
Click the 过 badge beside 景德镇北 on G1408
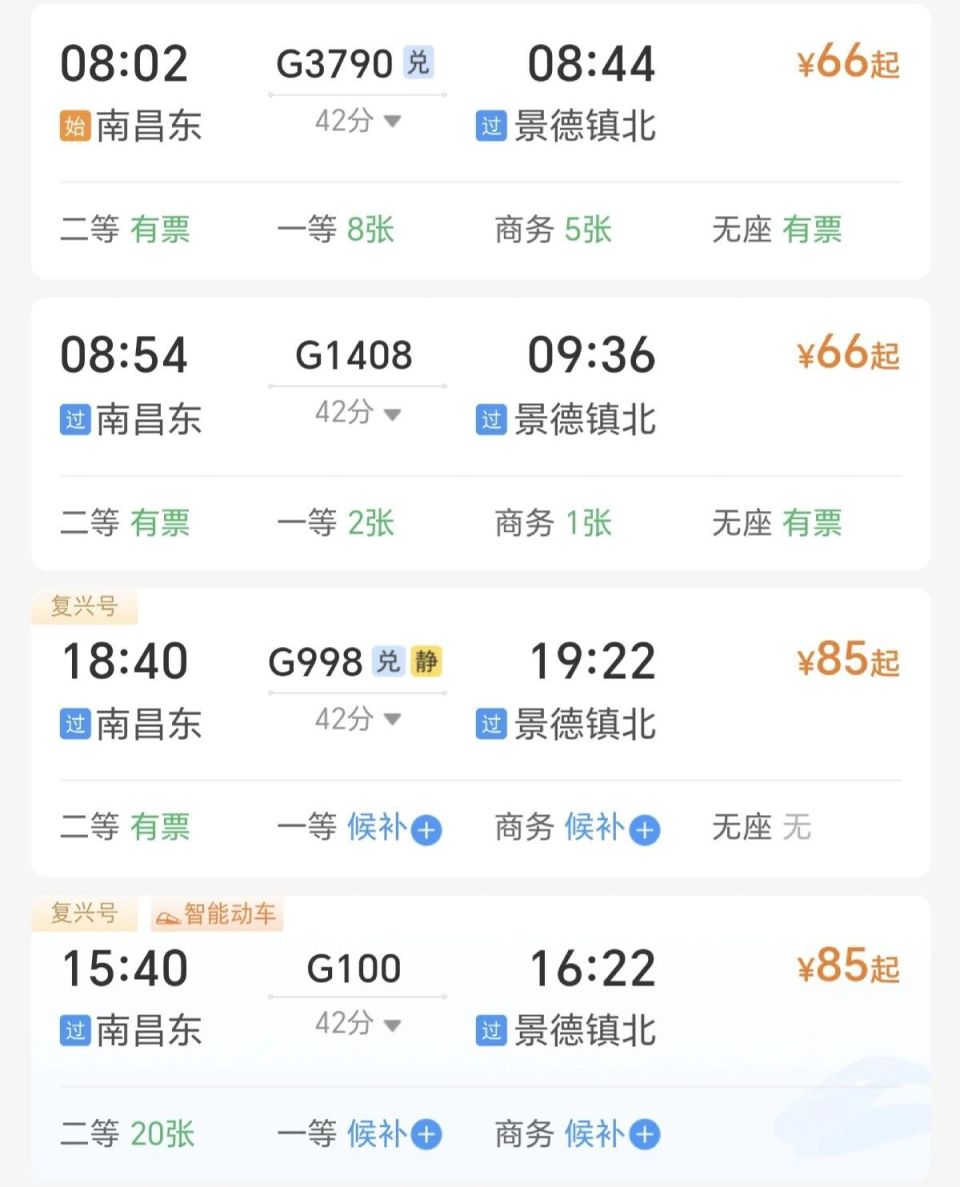click(x=490, y=421)
